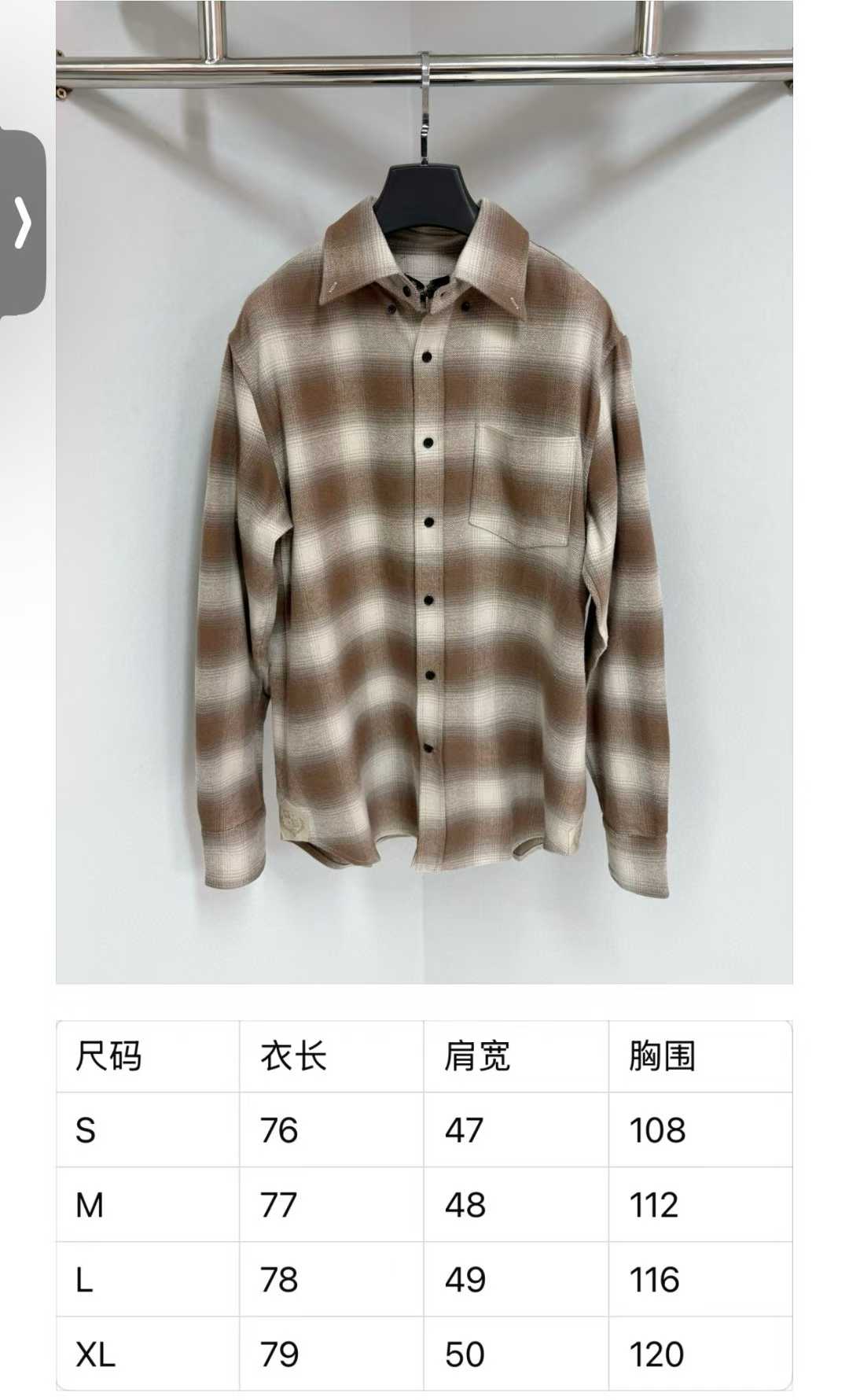Expand the side panel arrow handle
Viewport: 849px width, 1400px height.
(x=23, y=223)
